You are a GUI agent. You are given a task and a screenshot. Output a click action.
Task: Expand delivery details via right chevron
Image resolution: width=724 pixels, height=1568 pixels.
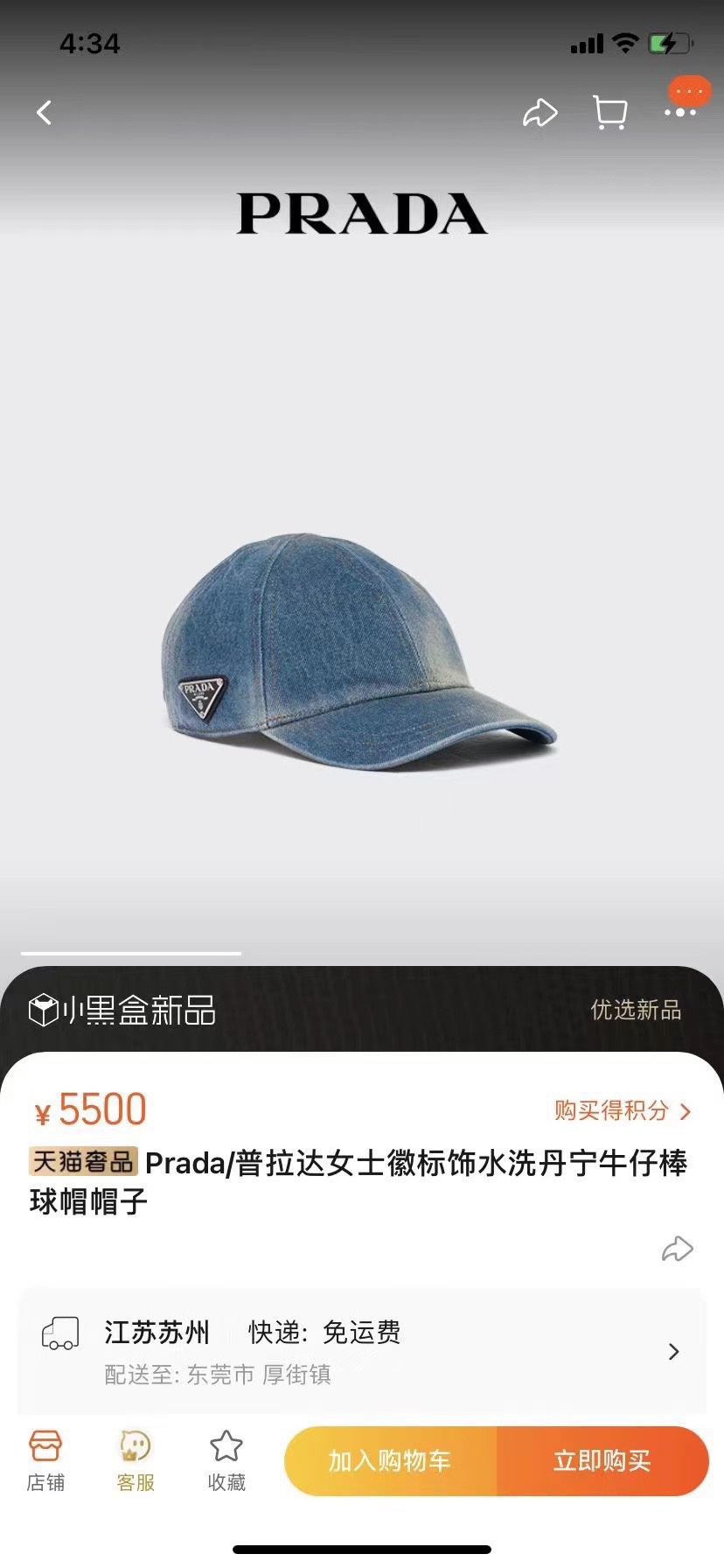pos(673,1352)
